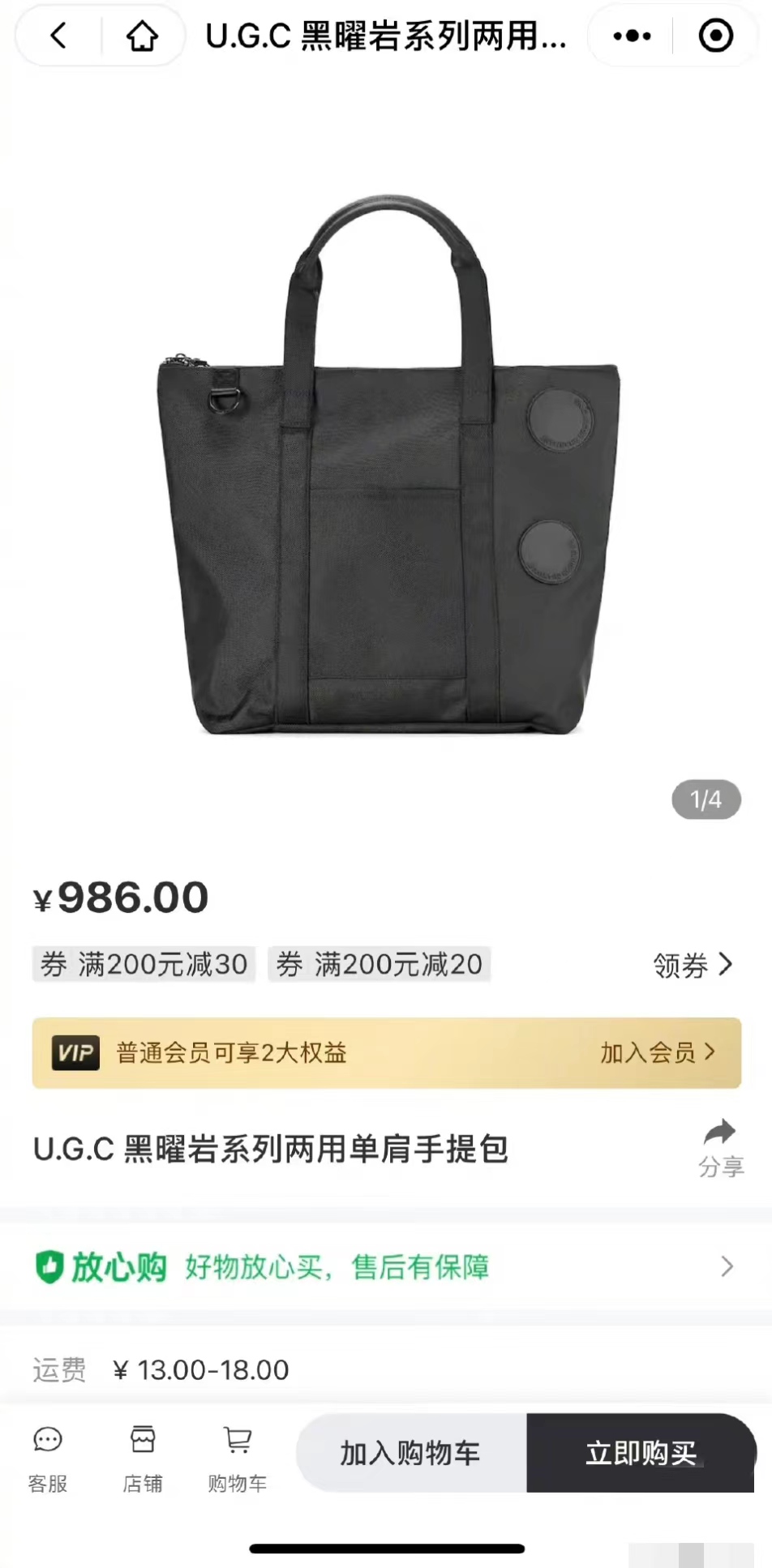Select the 满200元减30 coupon tag

(144, 965)
